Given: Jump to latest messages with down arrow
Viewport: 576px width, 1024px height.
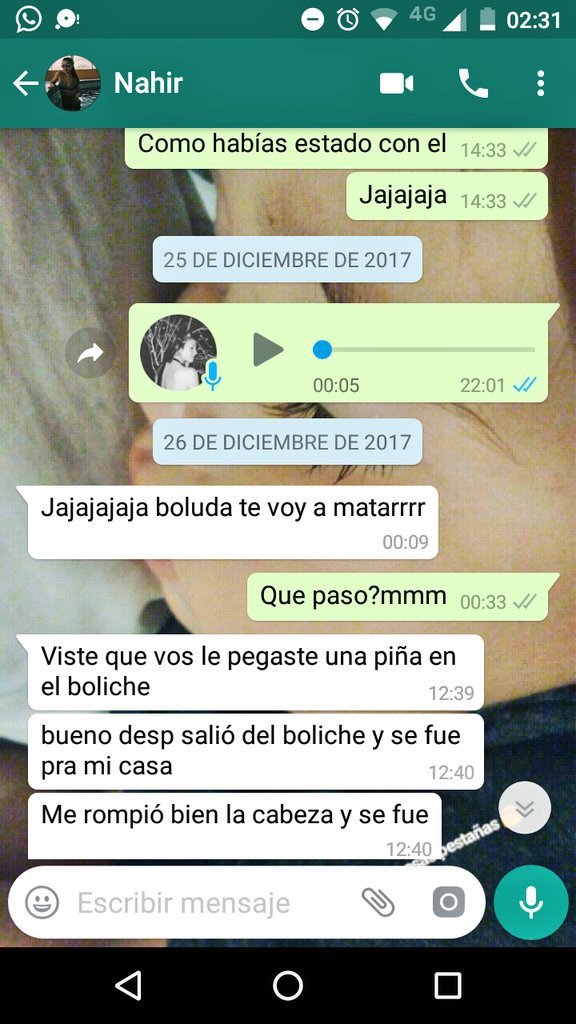Looking at the screenshot, I should pos(524,808).
